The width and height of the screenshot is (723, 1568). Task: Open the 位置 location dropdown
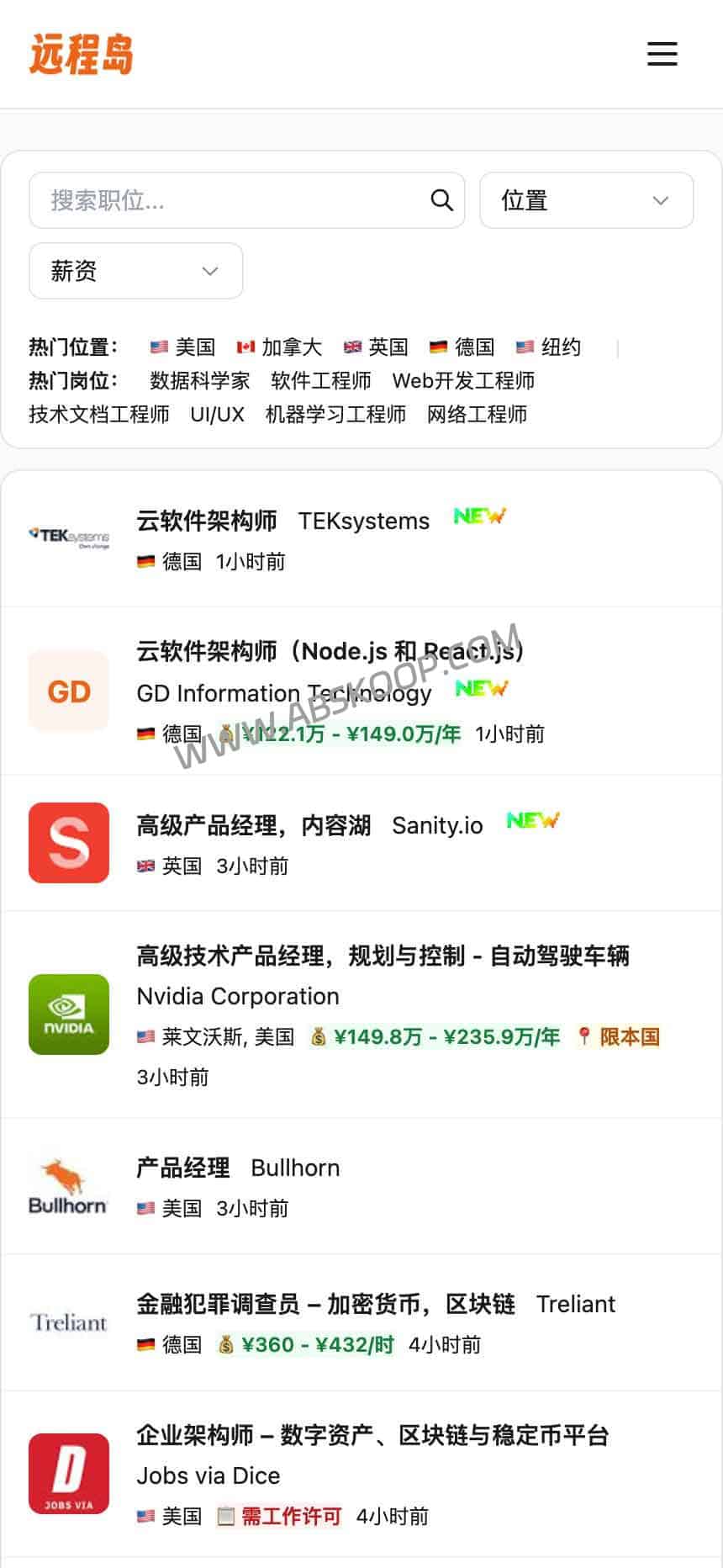[585, 200]
